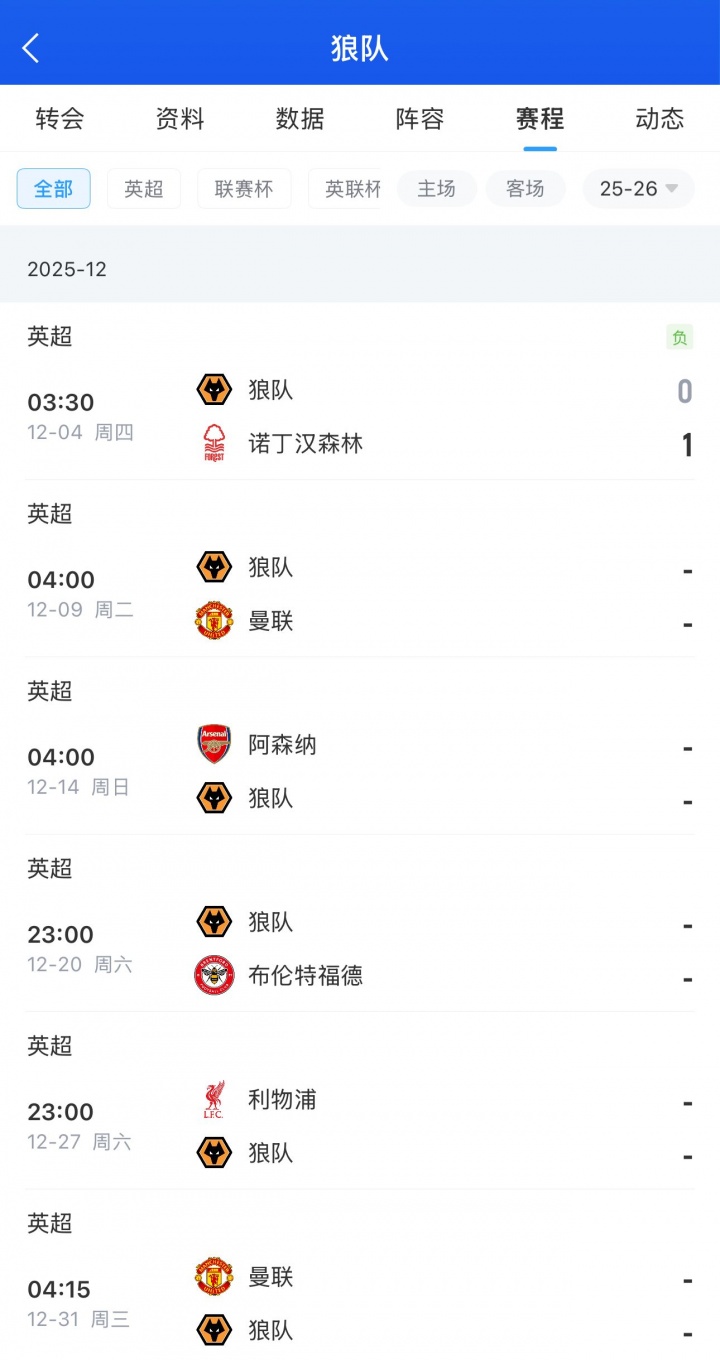Switch to the 动态 tab
The width and height of the screenshot is (720, 1360).
coord(660,119)
